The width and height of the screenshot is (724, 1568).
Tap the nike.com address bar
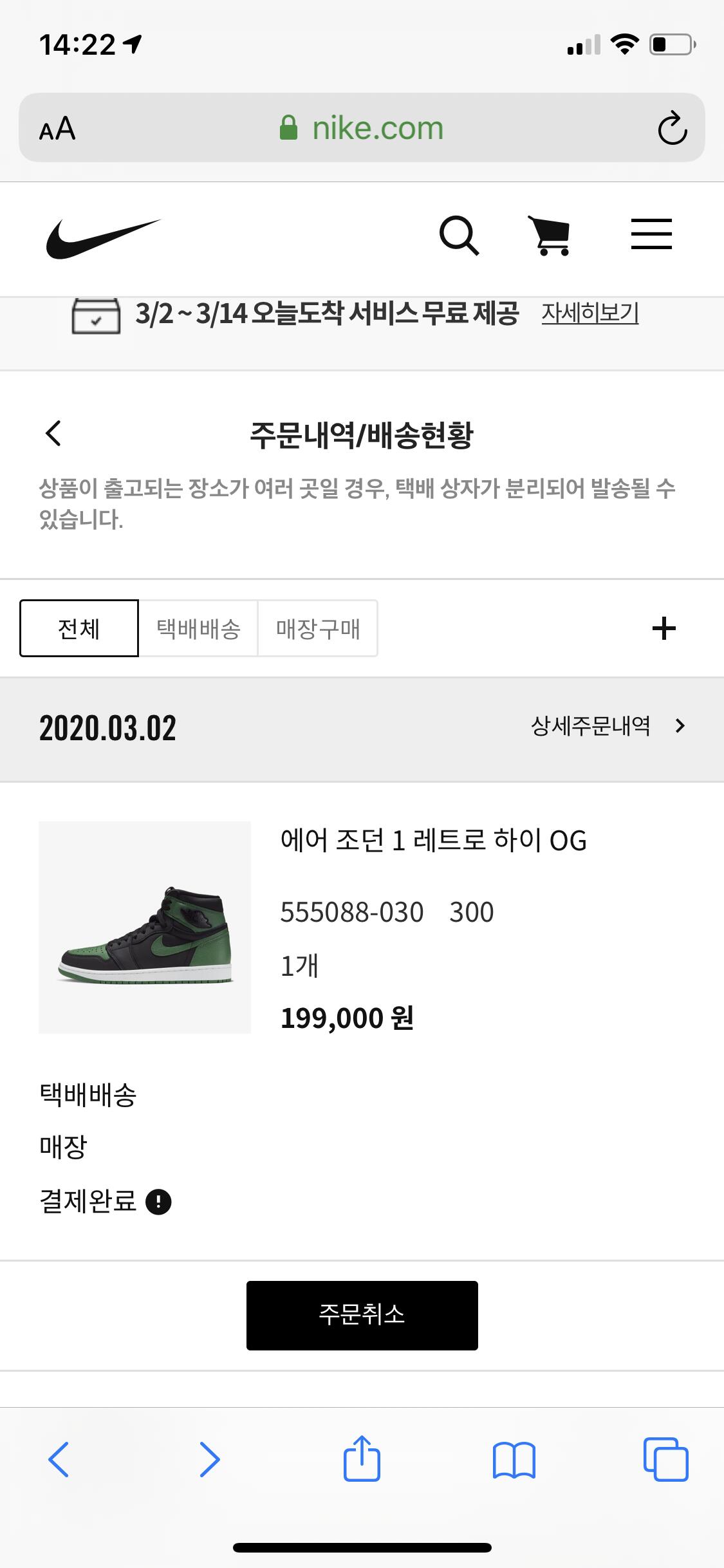pos(362,128)
